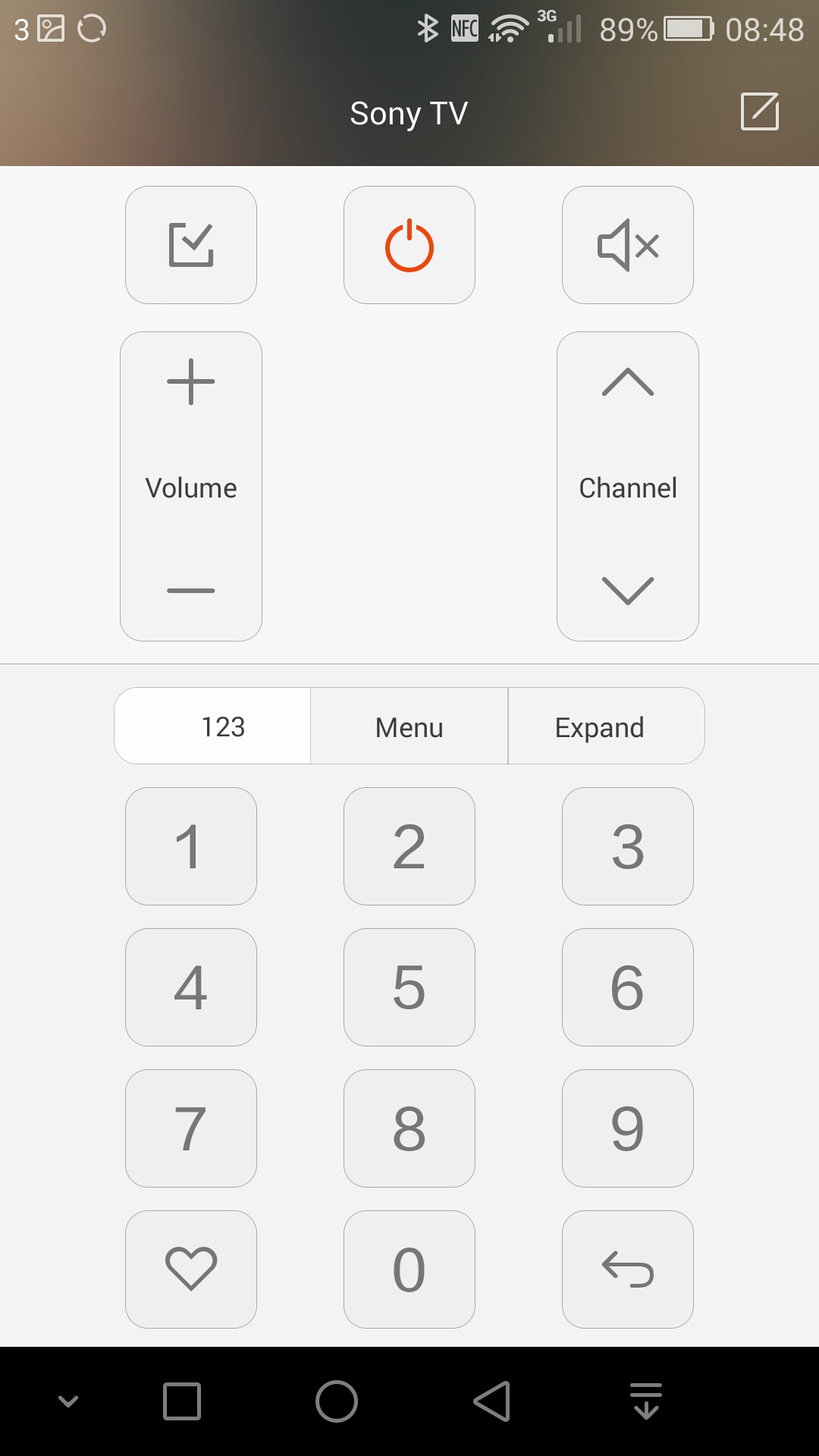Enter digit 0 on the keypad

(409, 1269)
